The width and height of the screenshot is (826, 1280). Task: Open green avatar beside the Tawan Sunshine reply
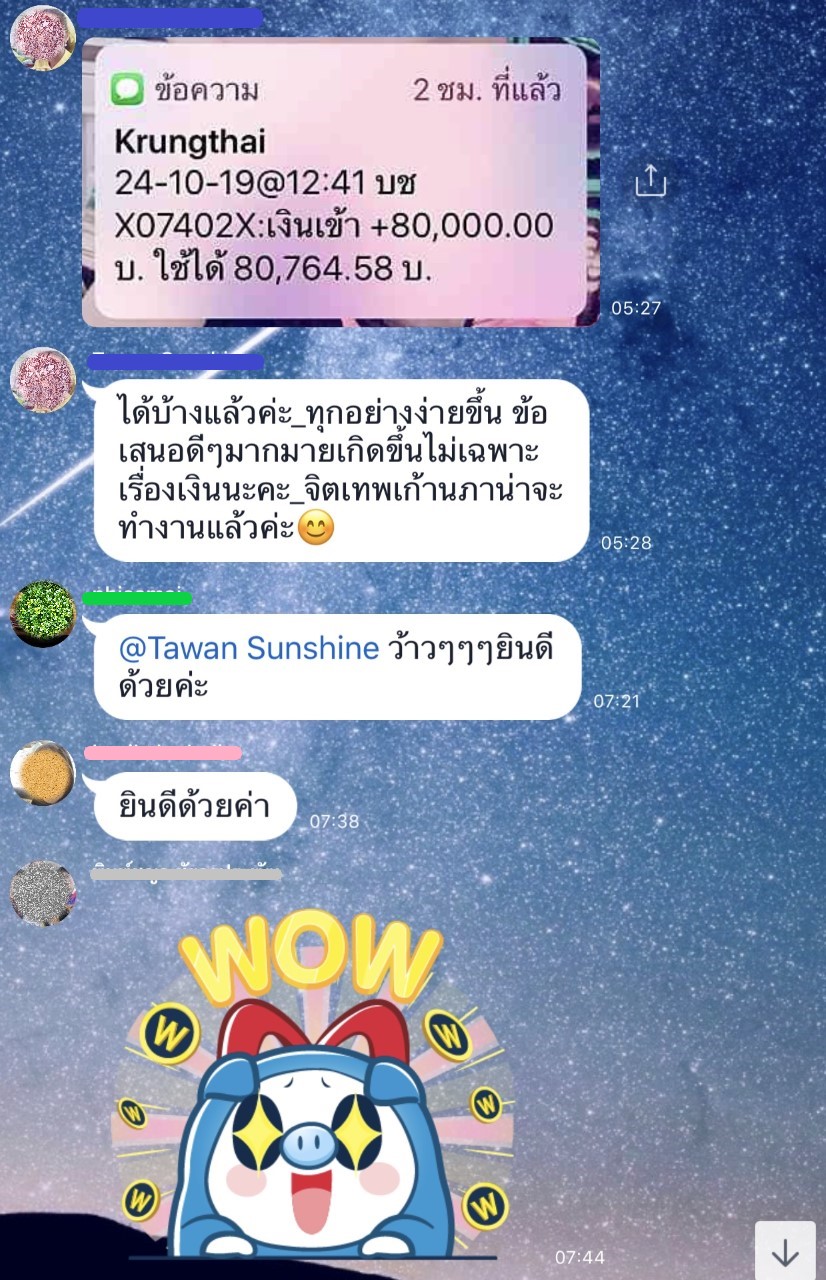[x=43, y=613]
